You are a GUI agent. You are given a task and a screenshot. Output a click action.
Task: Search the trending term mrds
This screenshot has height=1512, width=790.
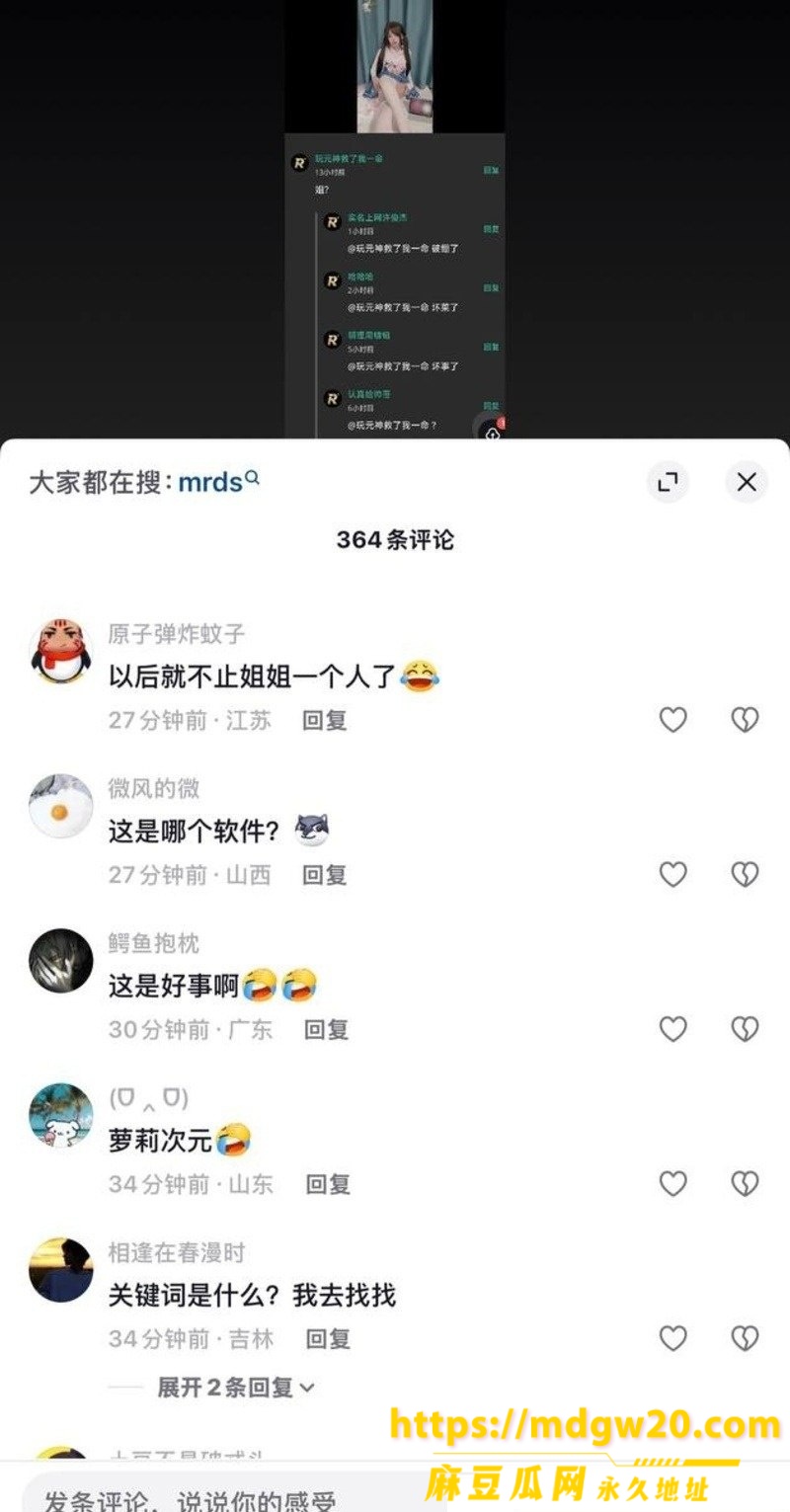point(218,482)
